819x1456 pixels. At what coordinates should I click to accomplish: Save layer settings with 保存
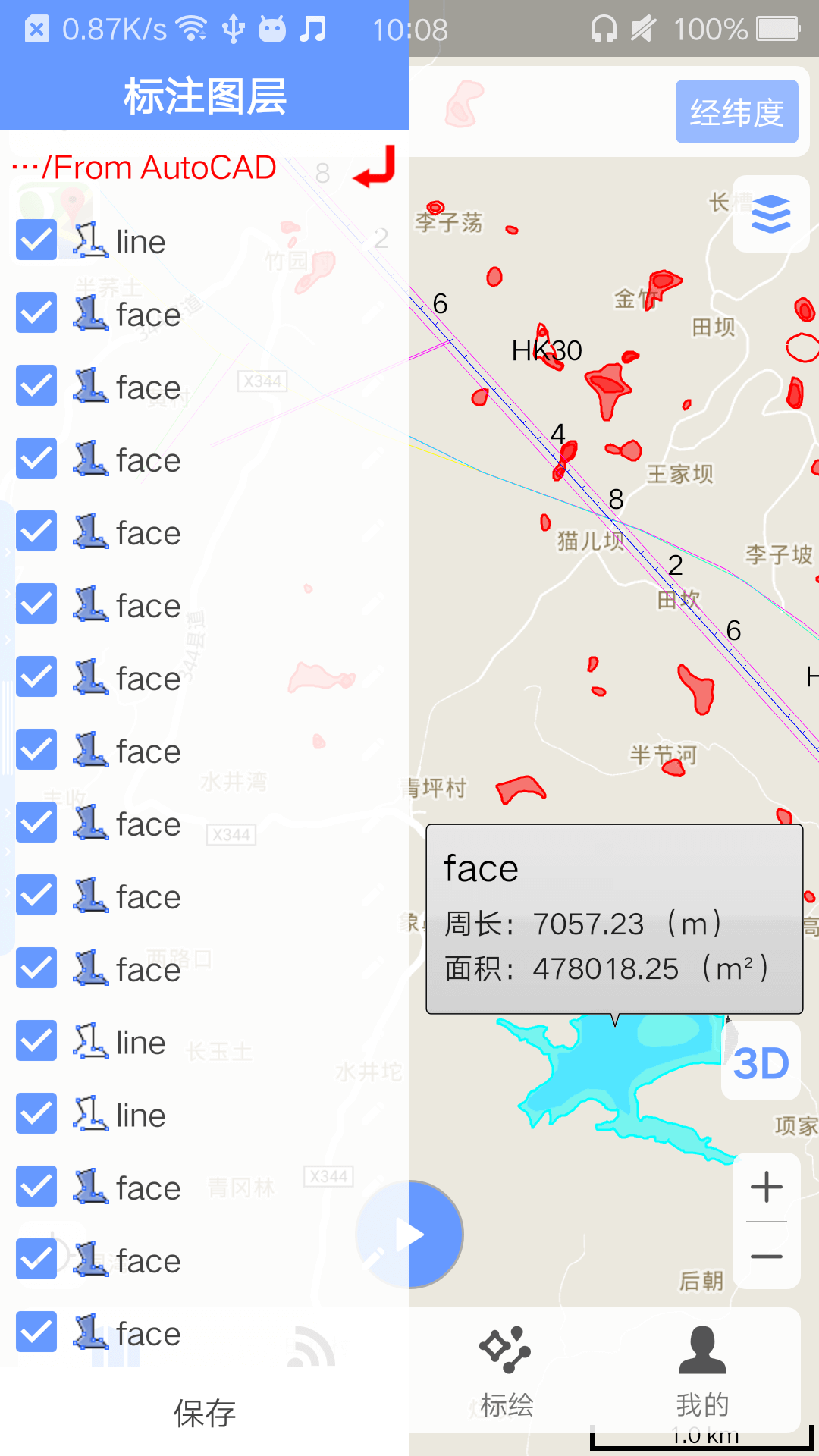205,1413
